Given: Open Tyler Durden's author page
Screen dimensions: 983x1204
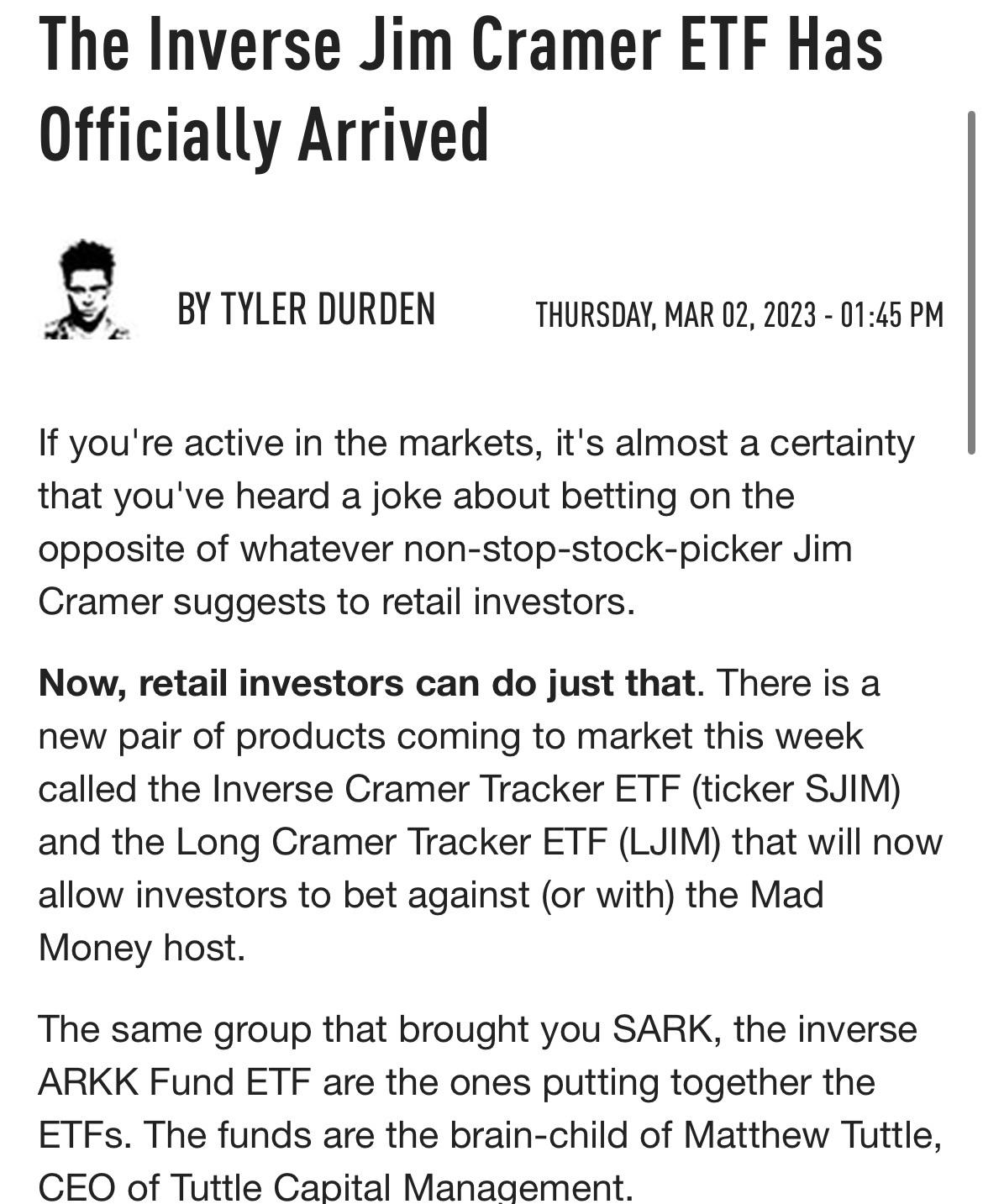Looking at the screenshot, I should click(306, 309).
